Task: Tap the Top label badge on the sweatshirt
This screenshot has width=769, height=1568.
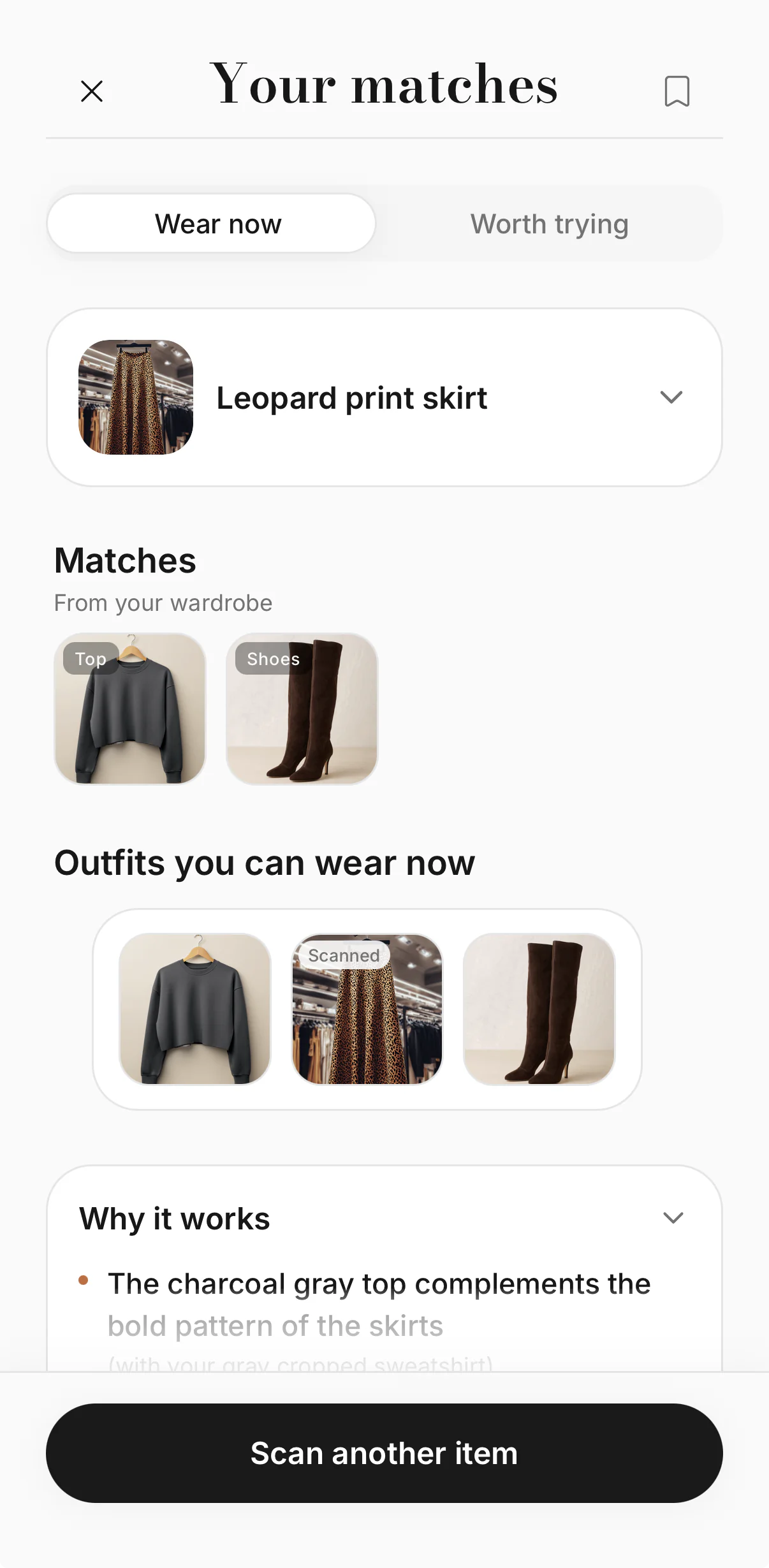Action: click(89, 659)
